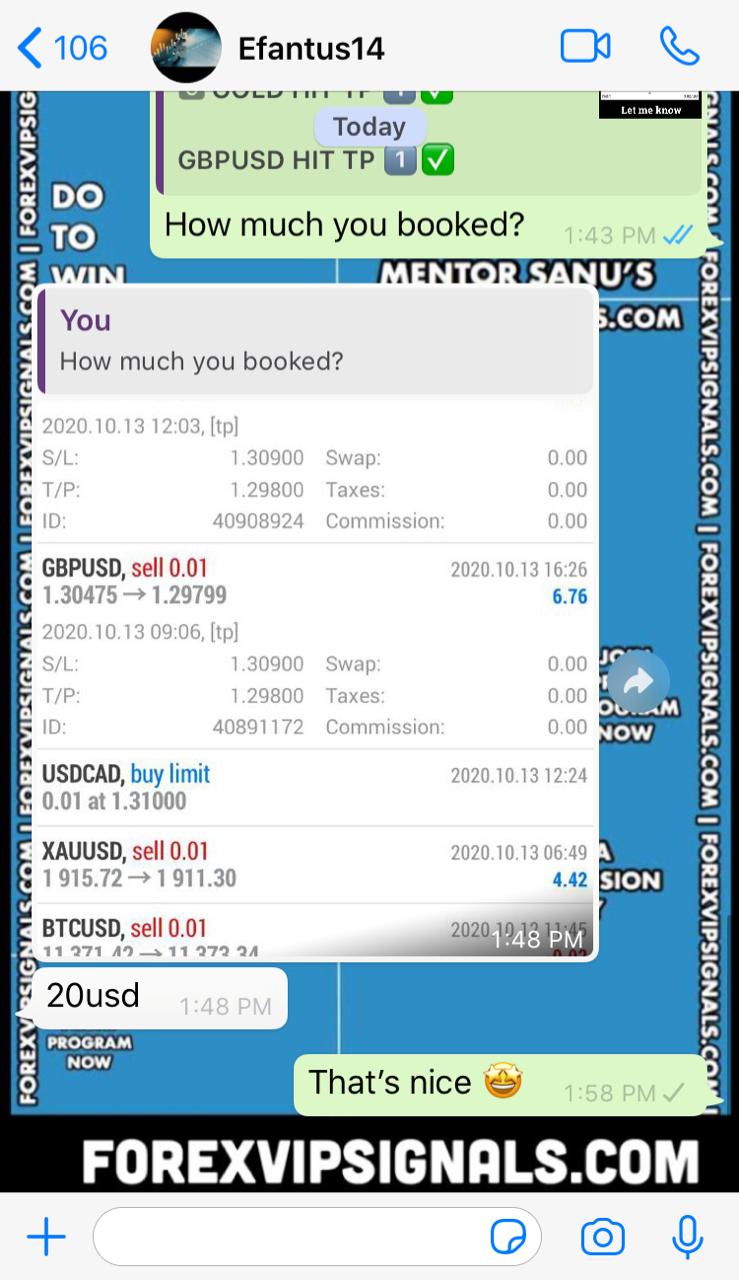Start a voice call with Efantus14
Viewport: 739px width, 1280px height.
(680, 47)
